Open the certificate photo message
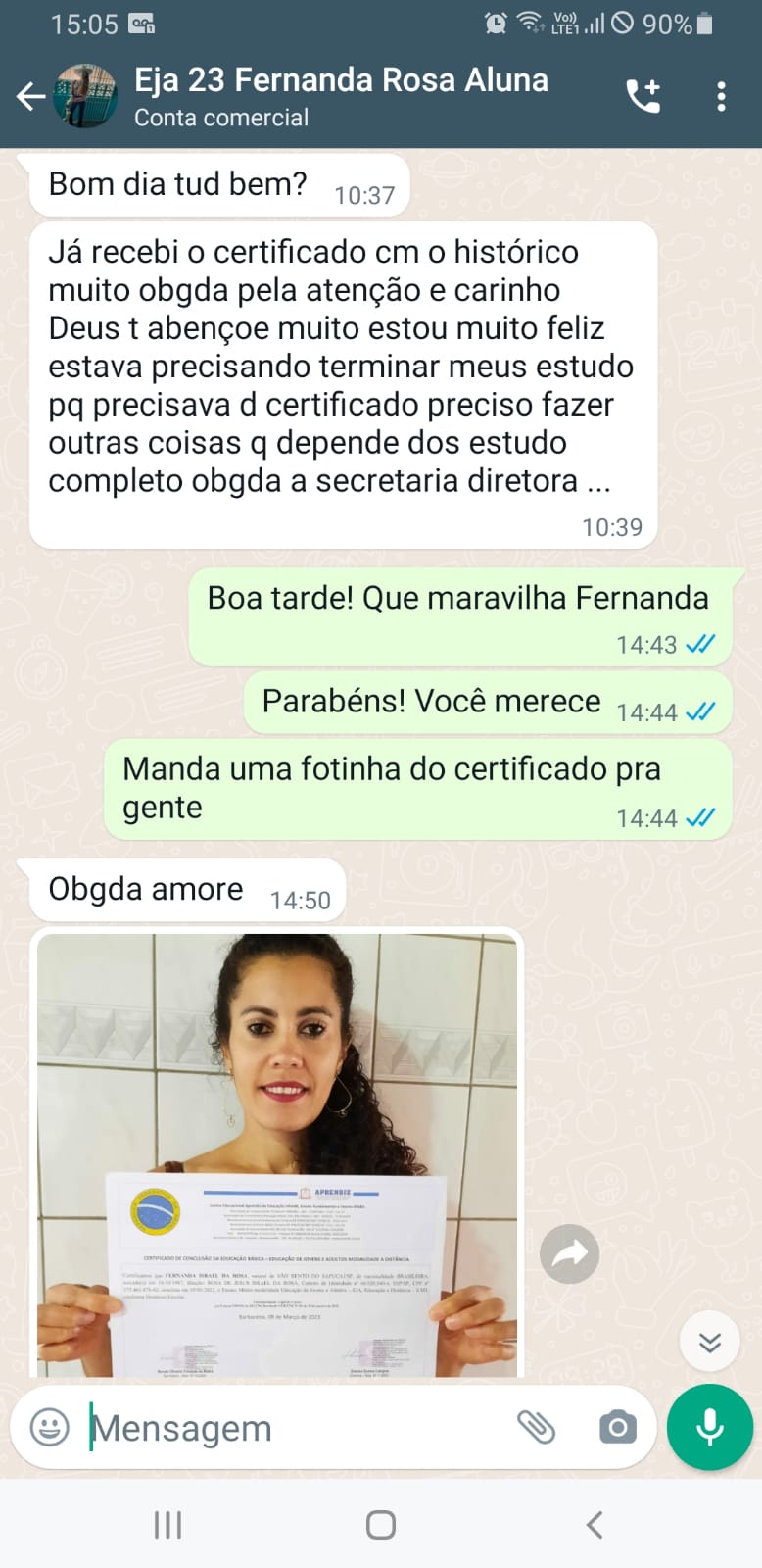 point(277,1154)
